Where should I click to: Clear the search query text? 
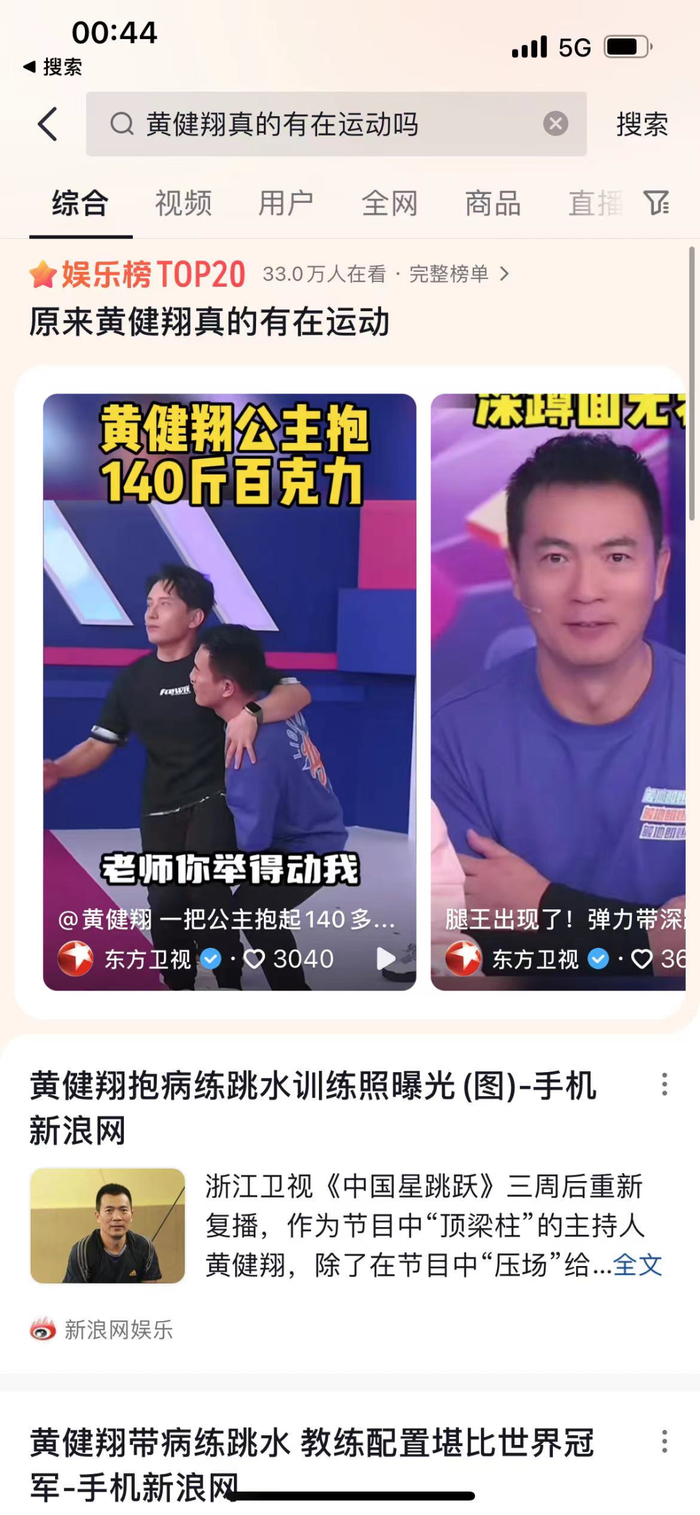pyautogui.click(x=556, y=123)
